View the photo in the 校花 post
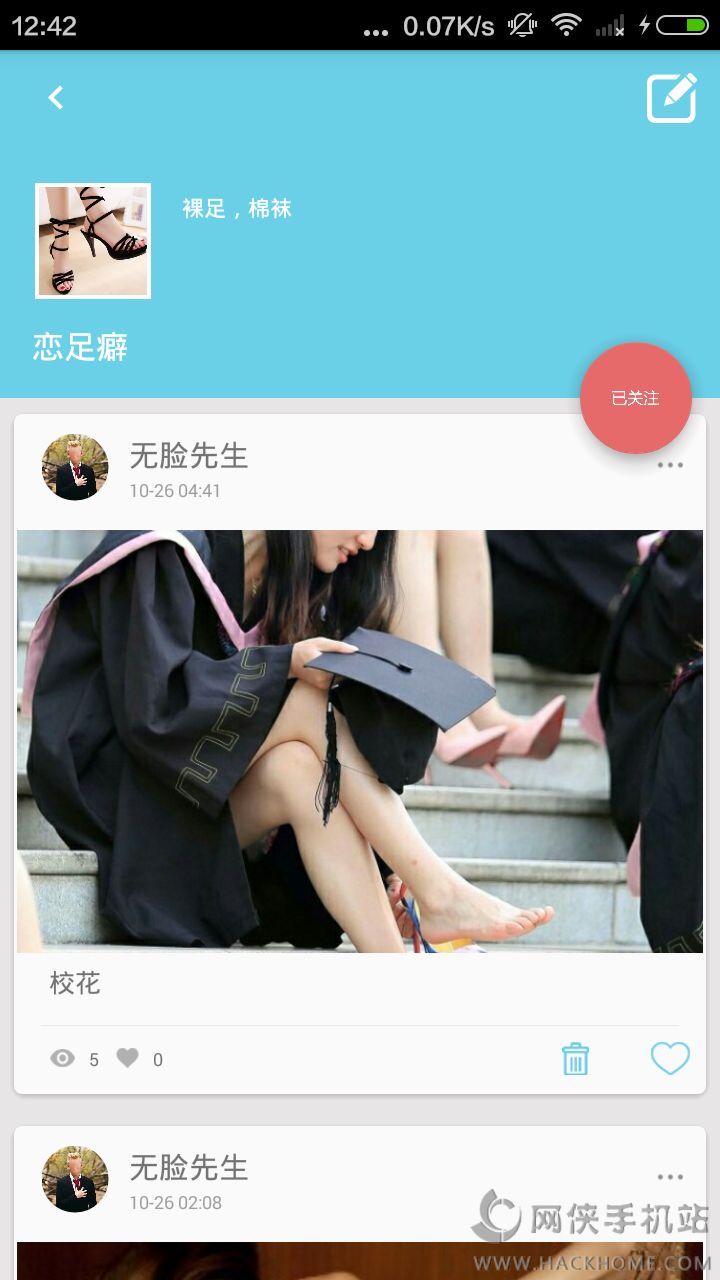The width and height of the screenshot is (720, 1280). [360, 741]
